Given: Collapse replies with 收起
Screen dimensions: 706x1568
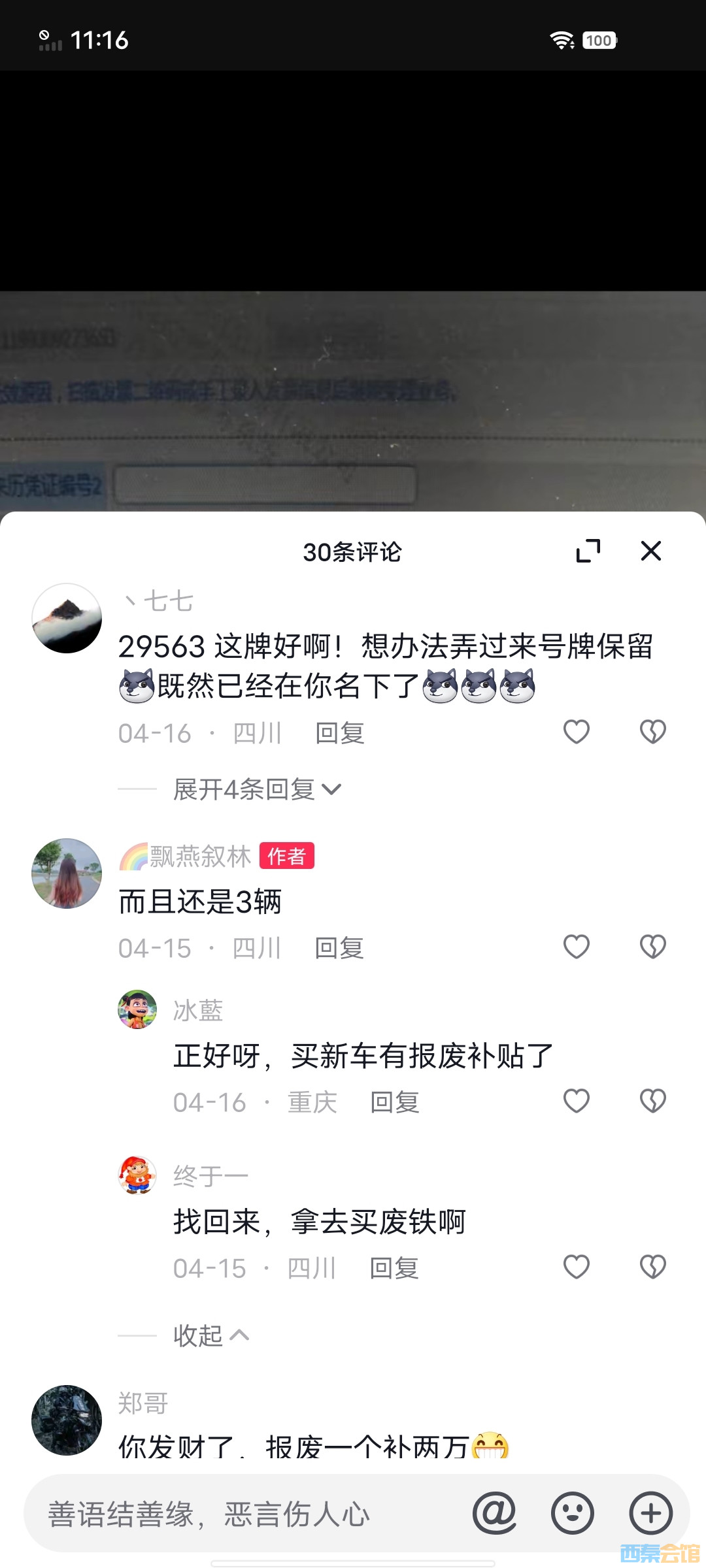Looking at the screenshot, I should (210, 1335).
